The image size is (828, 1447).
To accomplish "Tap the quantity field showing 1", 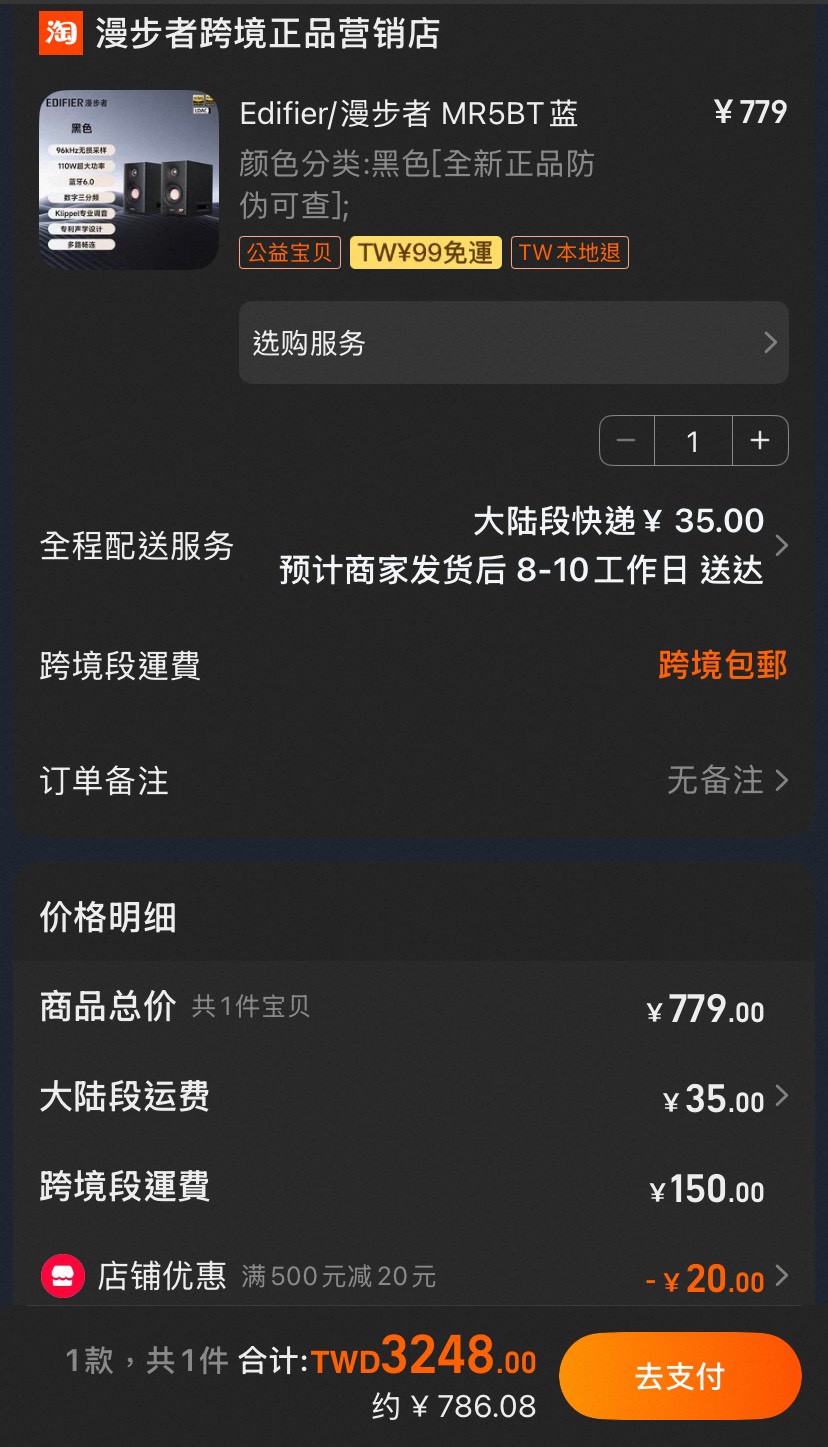I will pos(693,441).
